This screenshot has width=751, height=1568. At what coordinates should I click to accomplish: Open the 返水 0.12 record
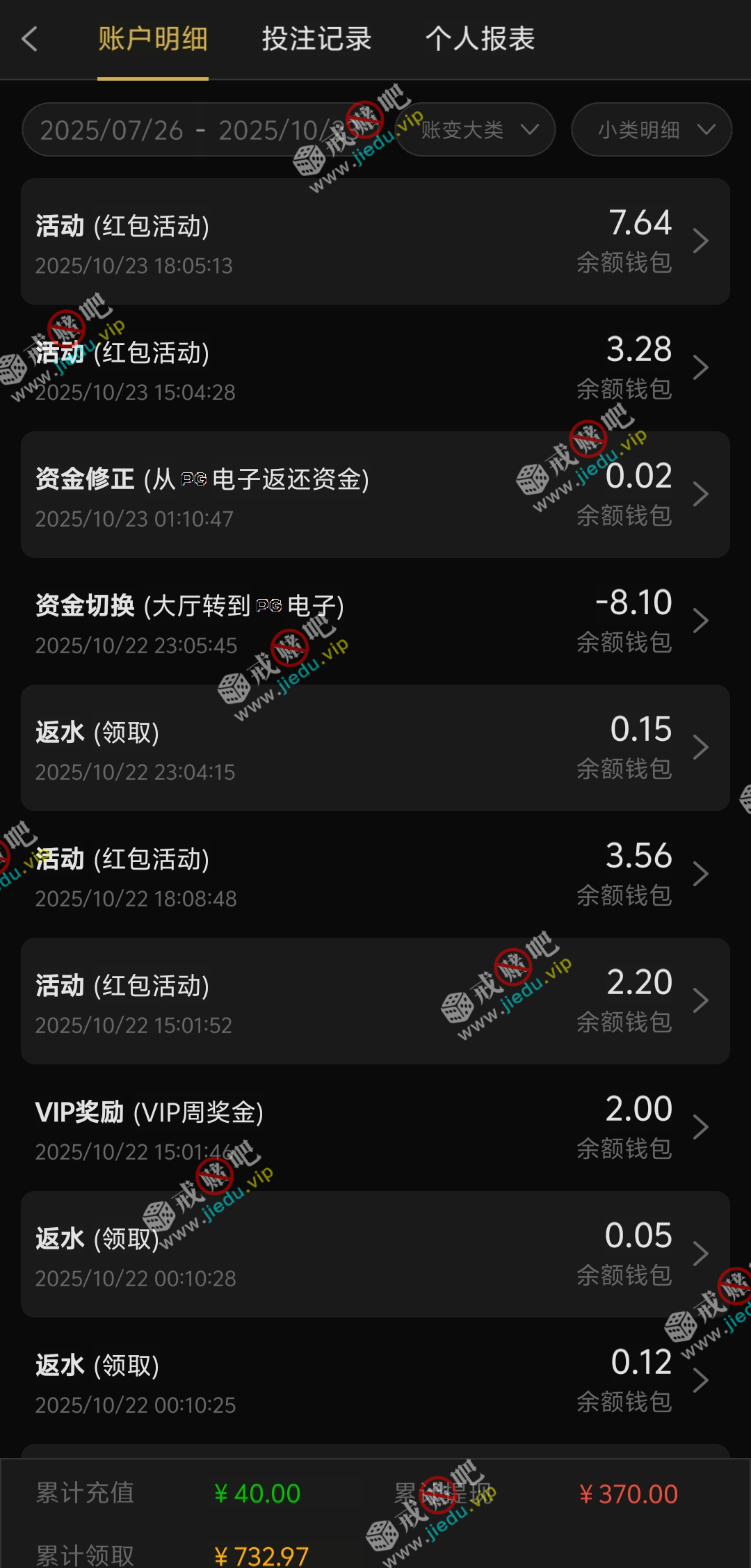[x=375, y=1381]
